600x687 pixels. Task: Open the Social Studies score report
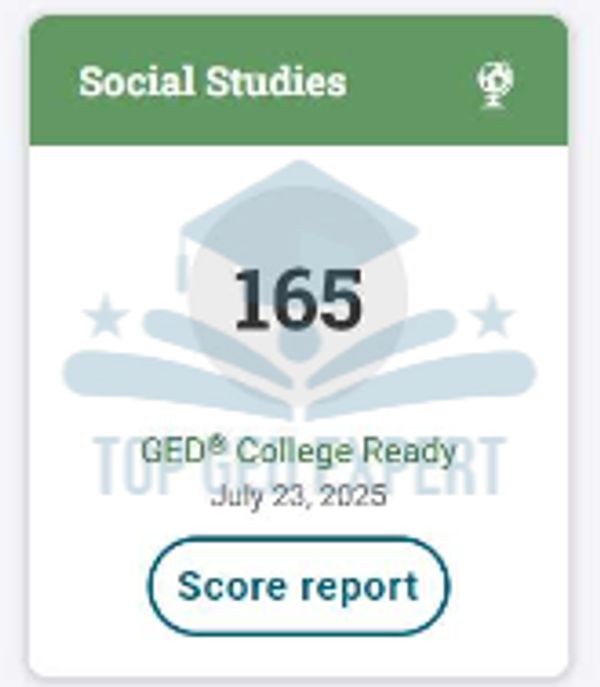(298, 587)
